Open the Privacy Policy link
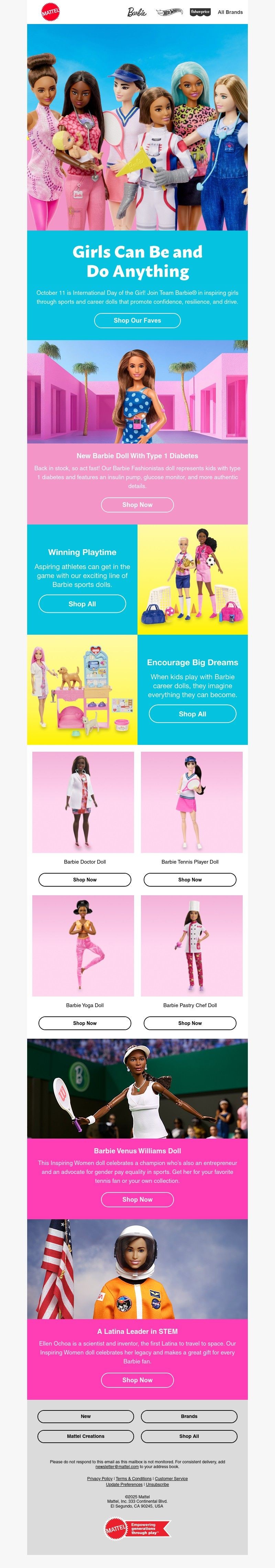 coord(99,1478)
